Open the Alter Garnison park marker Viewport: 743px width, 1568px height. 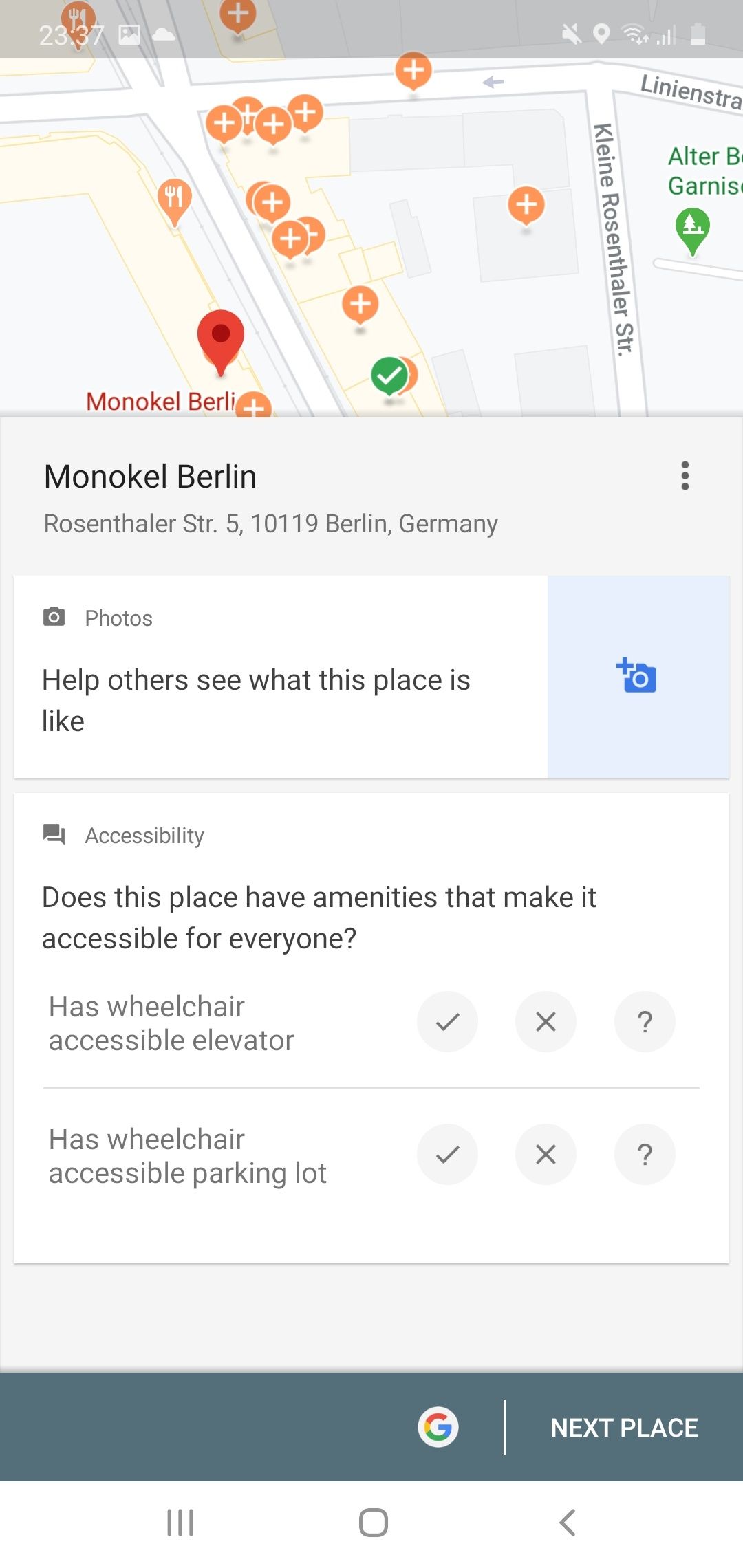click(x=692, y=229)
